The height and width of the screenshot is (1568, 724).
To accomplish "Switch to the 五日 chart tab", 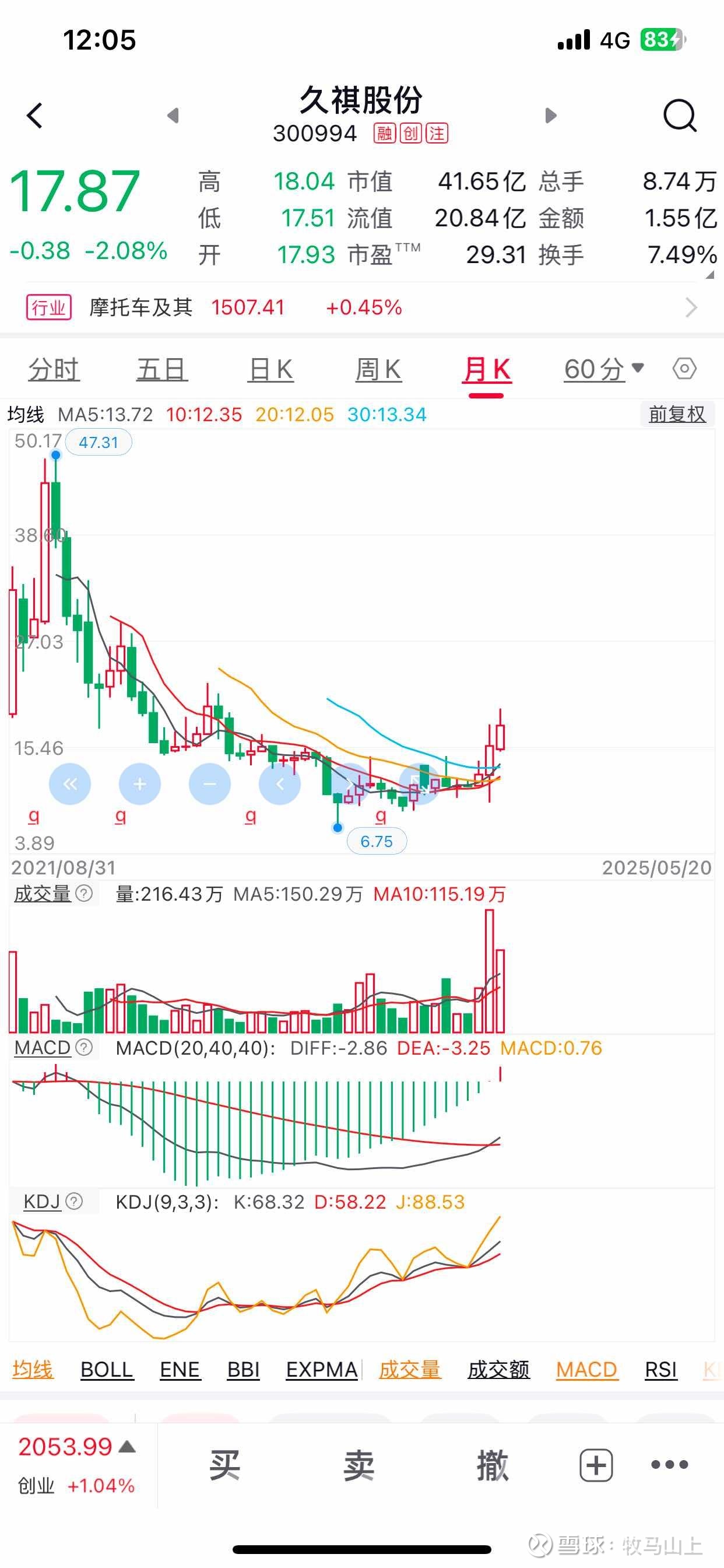I will pos(162,369).
